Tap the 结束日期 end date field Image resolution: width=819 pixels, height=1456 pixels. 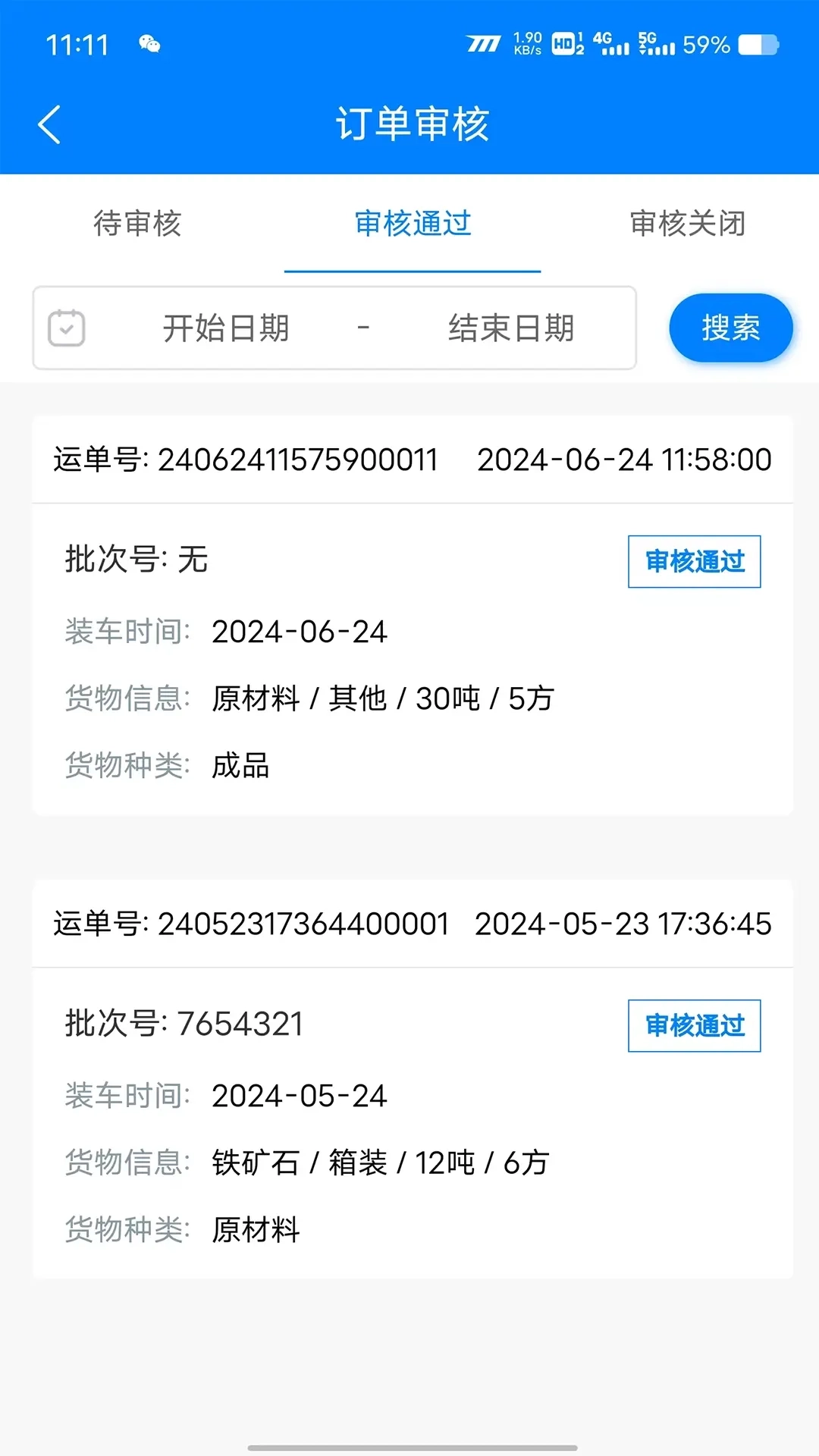click(512, 328)
